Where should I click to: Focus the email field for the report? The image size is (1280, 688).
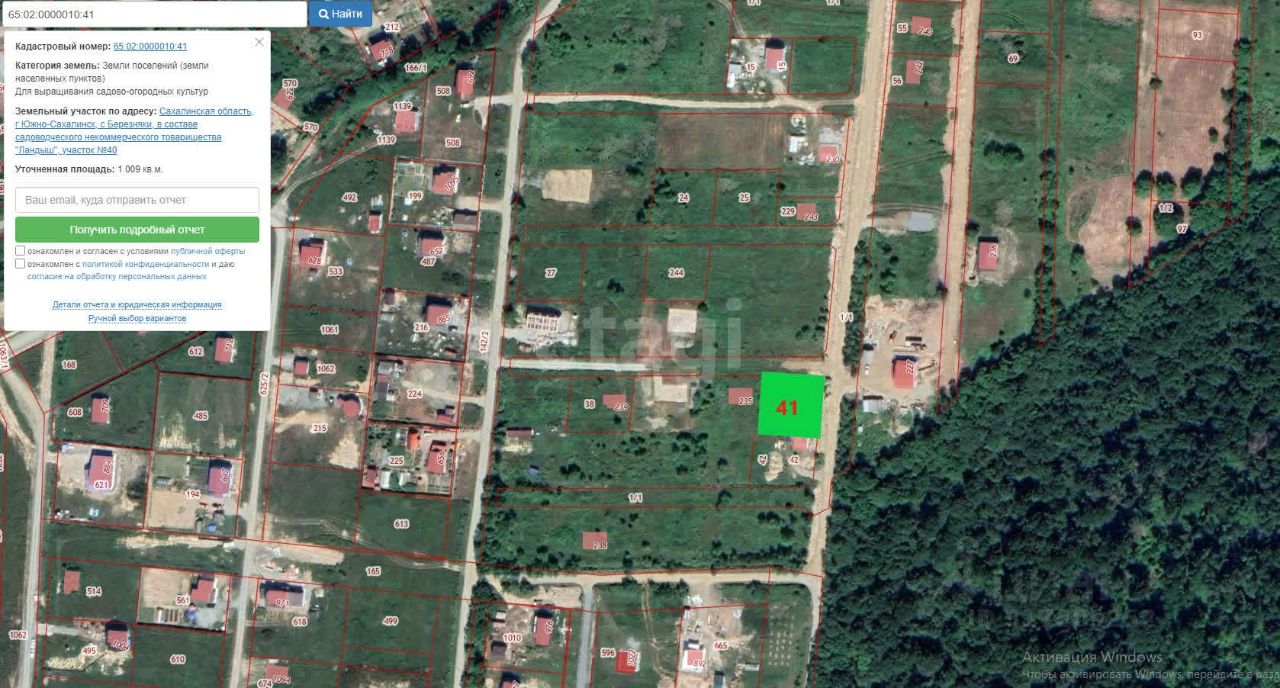137,200
